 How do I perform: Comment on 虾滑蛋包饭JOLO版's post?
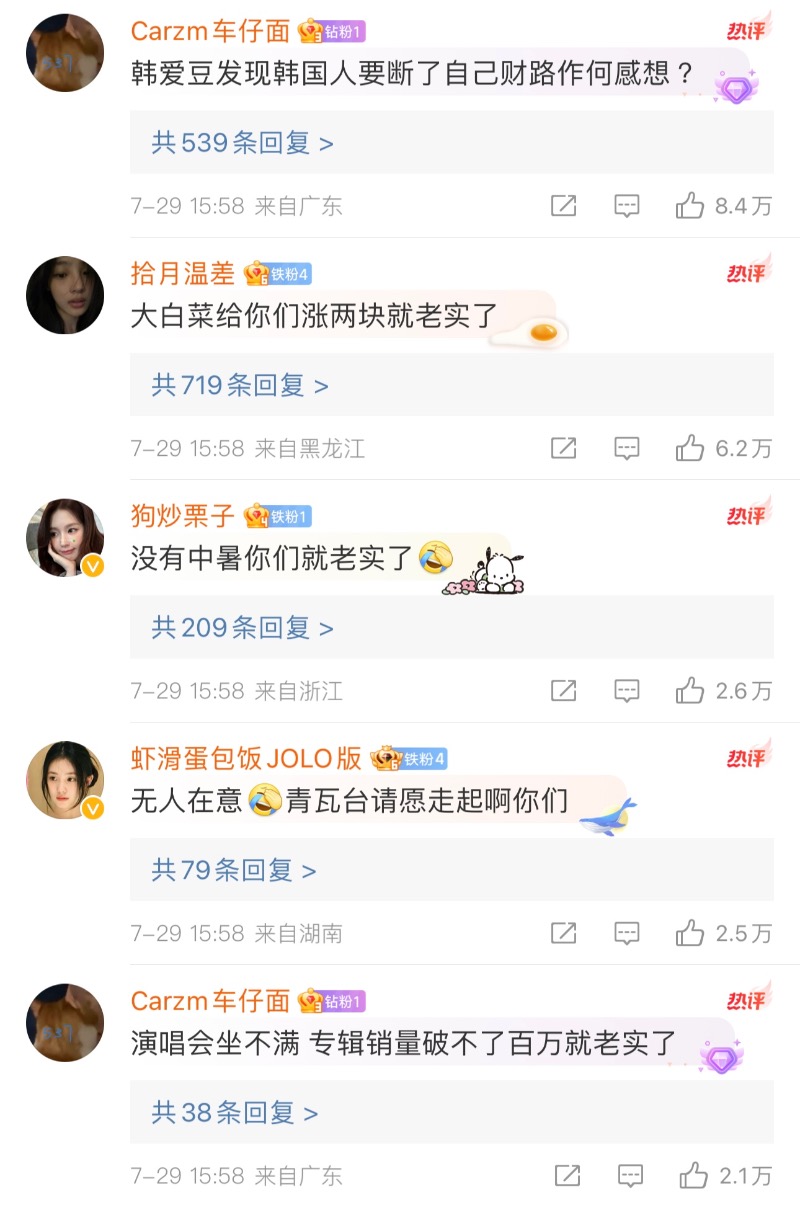627,933
